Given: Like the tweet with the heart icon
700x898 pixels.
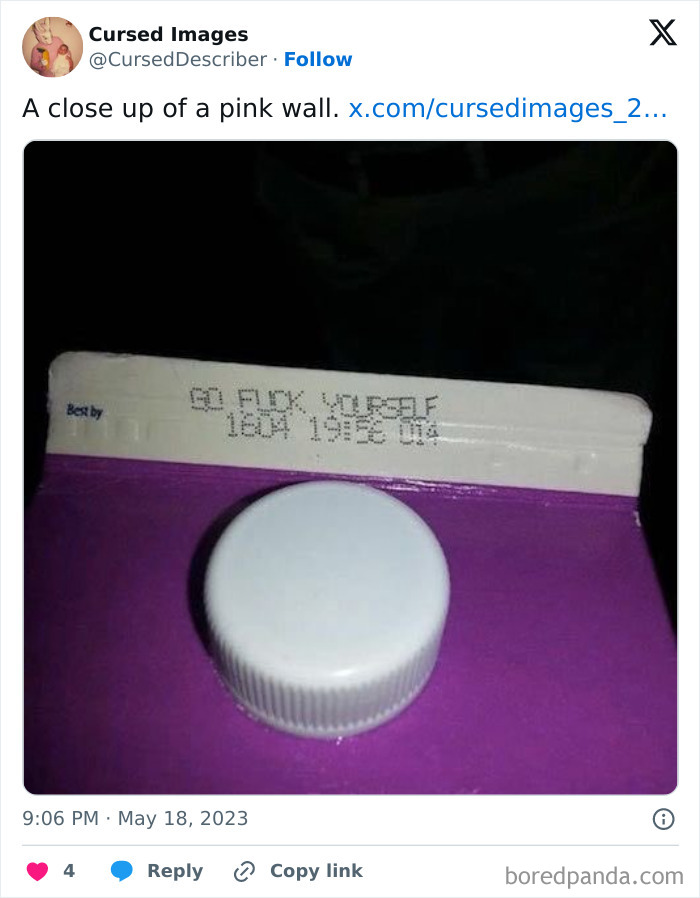Looking at the screenshot, I should [38, 871].
